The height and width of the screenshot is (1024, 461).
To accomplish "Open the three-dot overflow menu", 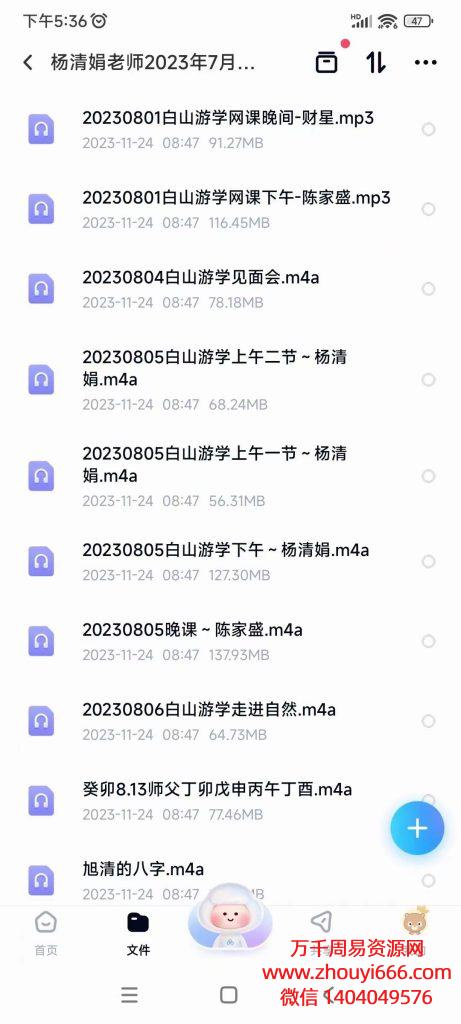I will (426, 63).
